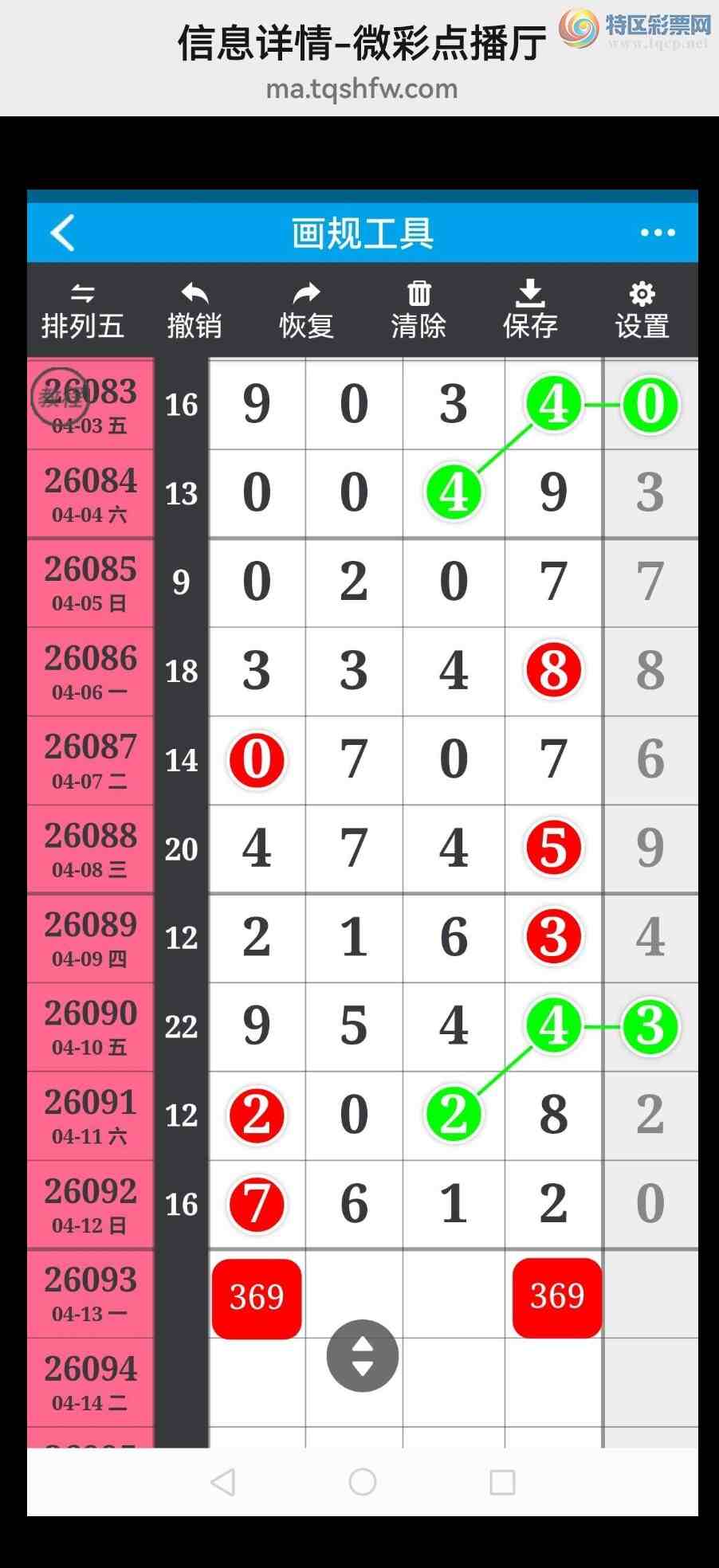Screen dimensions: 719x1568
Task: Switch lottery type via 排列五
Action: click(83, 311)
